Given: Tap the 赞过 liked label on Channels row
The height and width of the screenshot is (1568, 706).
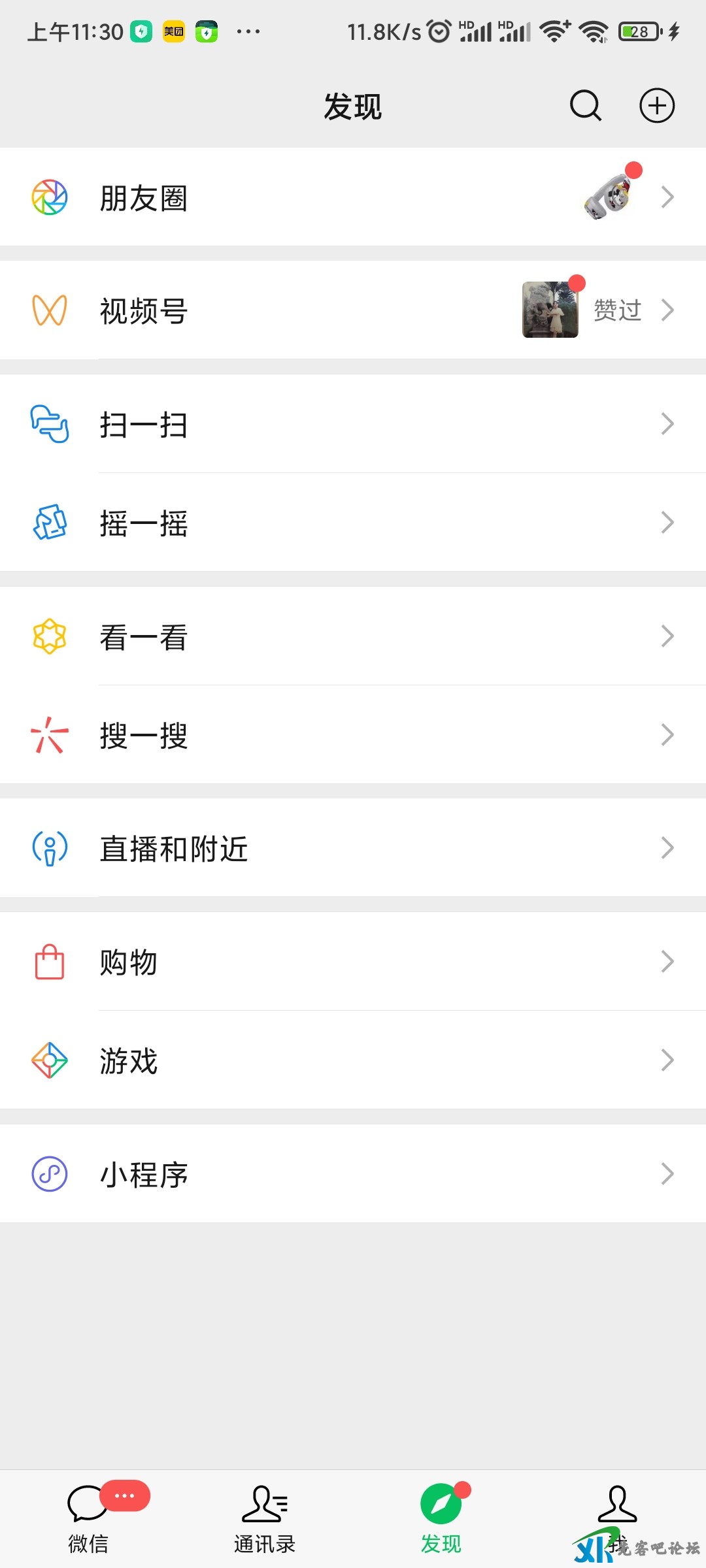Looking at the screenshot, I should 617,310.
